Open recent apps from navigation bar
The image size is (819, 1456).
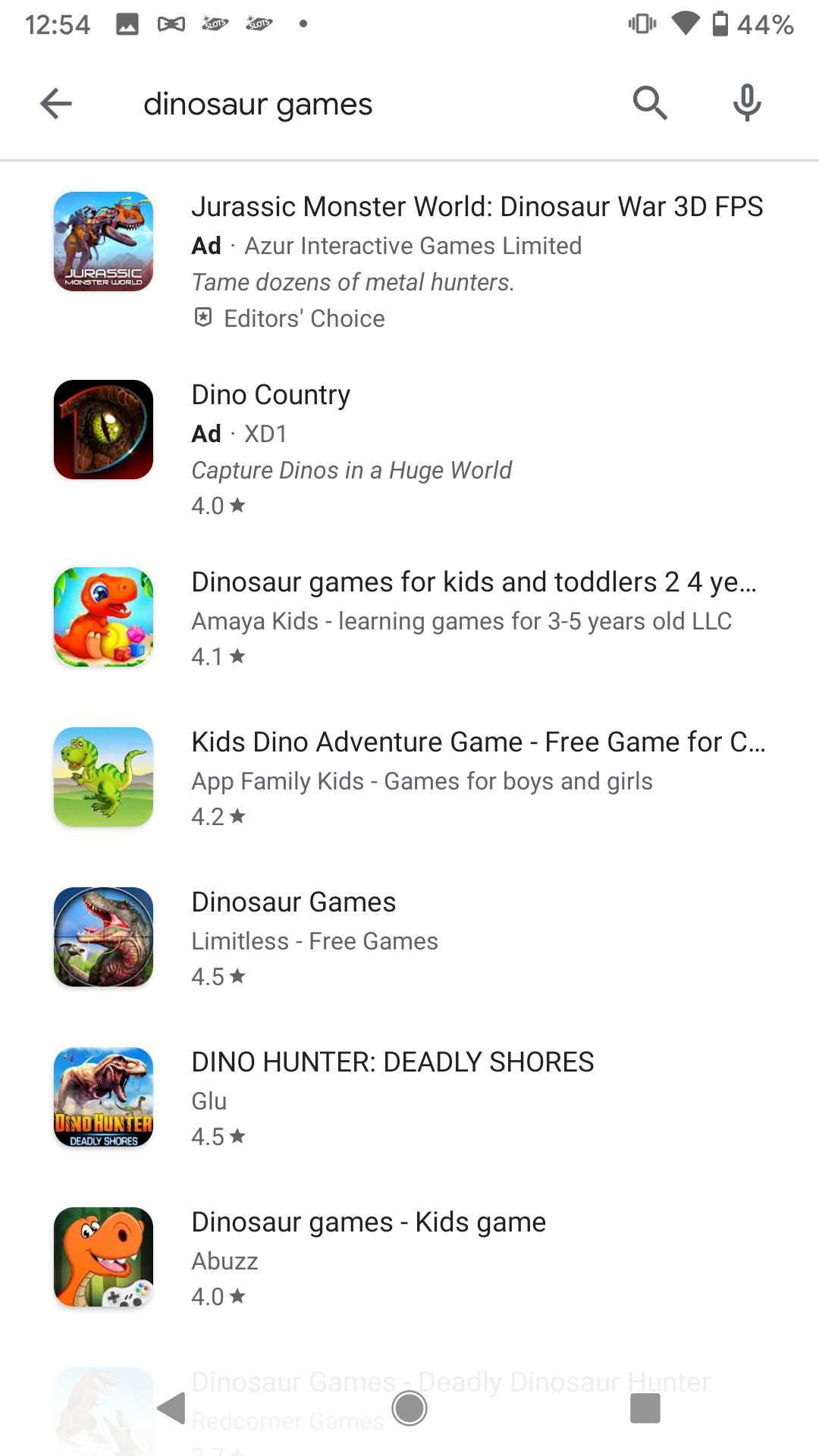click(x=645, y=1408)
